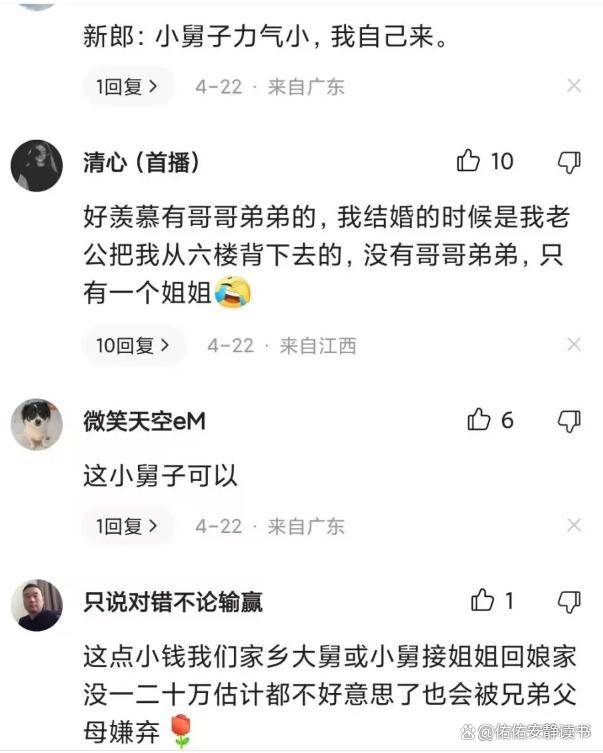Tap the username 清心 (首播)
This screenshot has height=753, width=603.
click(x=140, y=162)
